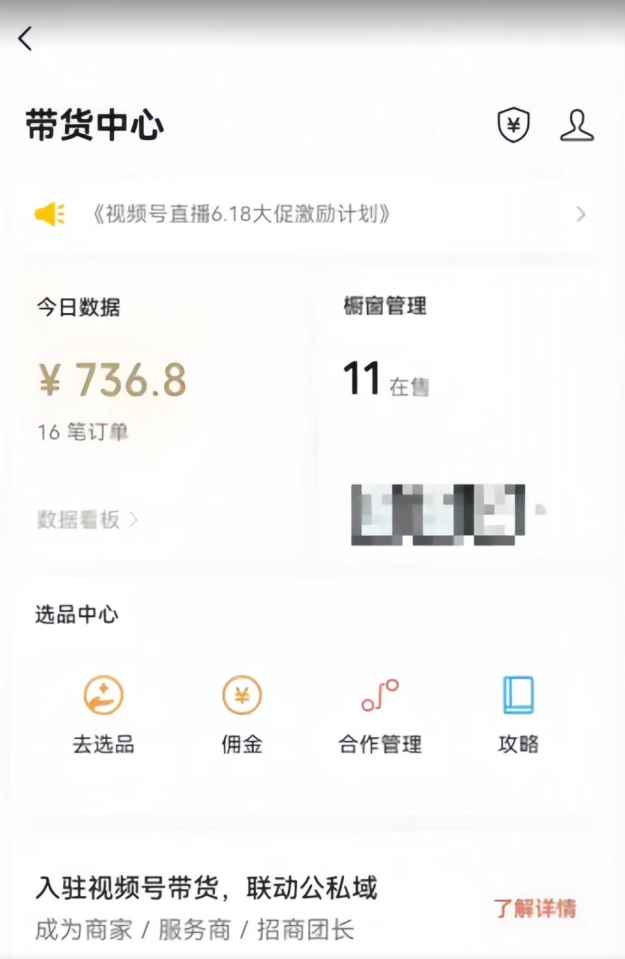The height and width of the screenshot is (959, 625).
Task: Open the account profile icon
Action: (576, 125)
